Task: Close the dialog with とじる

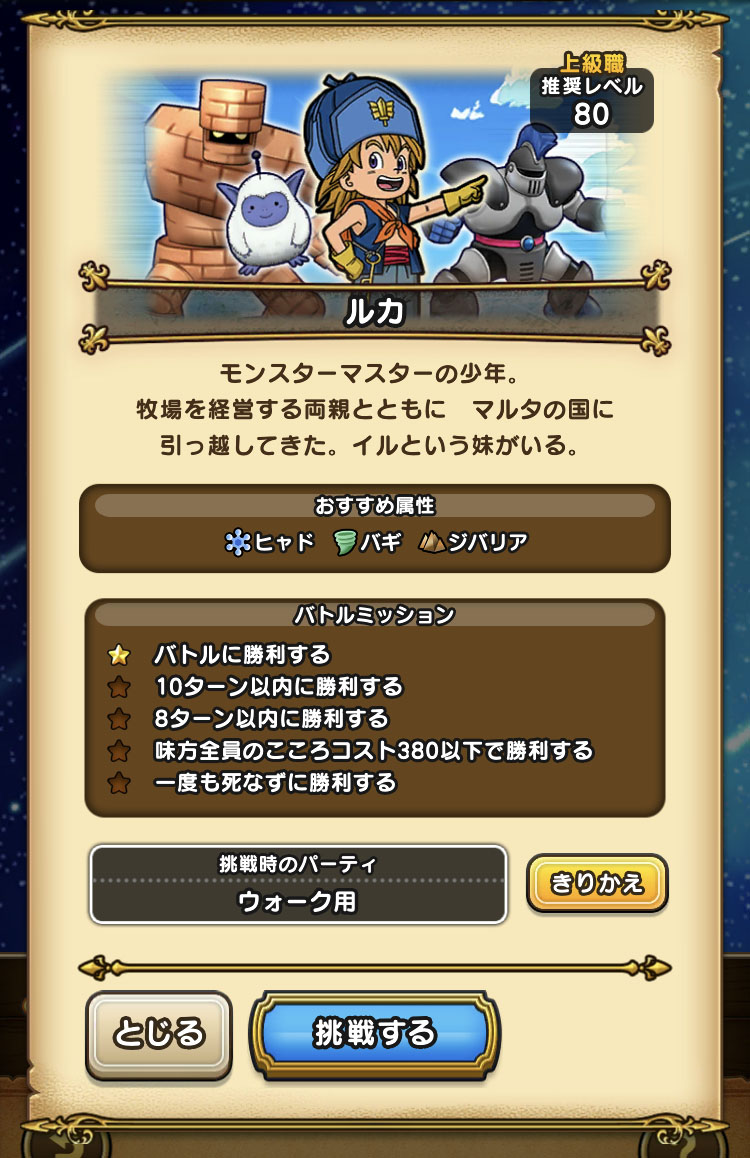Action: [x=159, y=1034]
